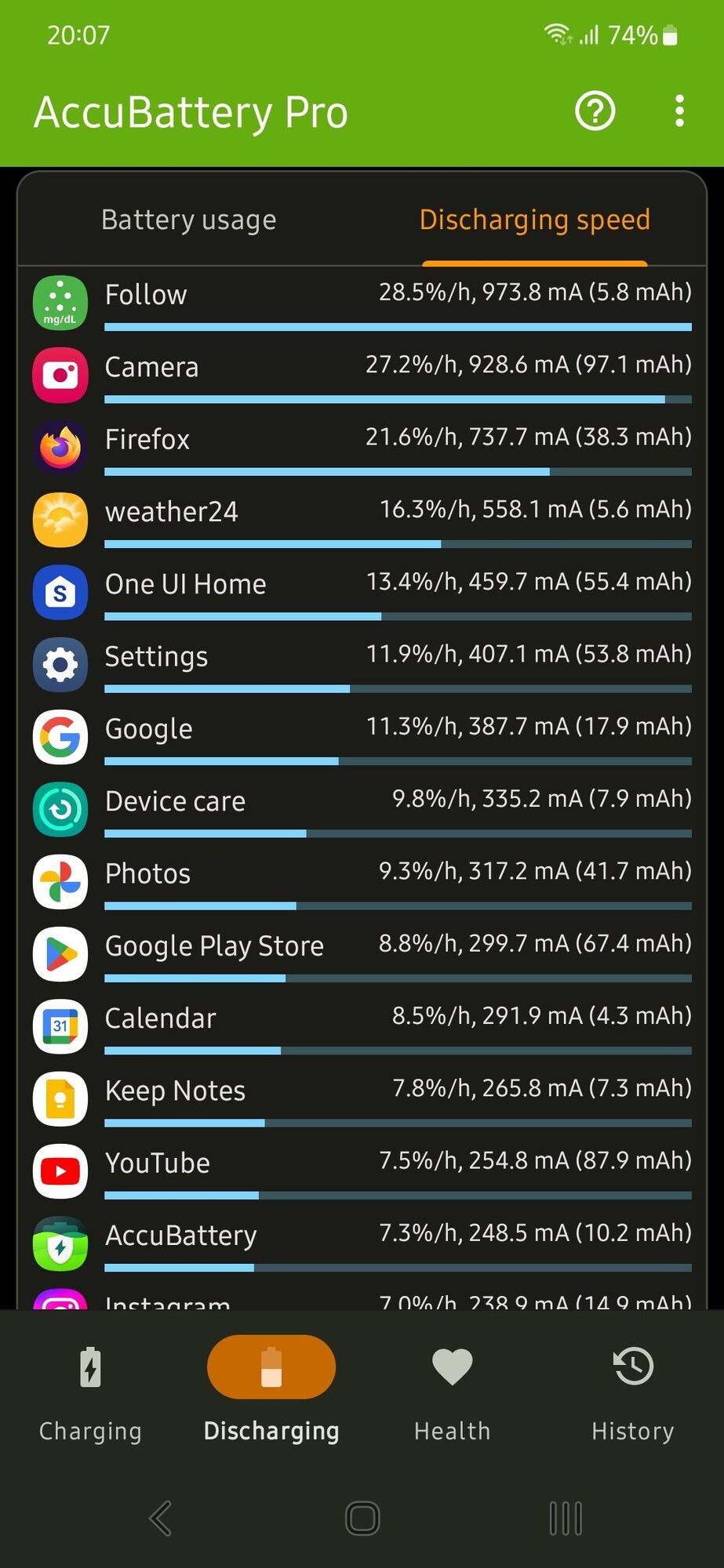Select the Settings app row
The image size is (724, 1568).
click(x=362, y=664)
